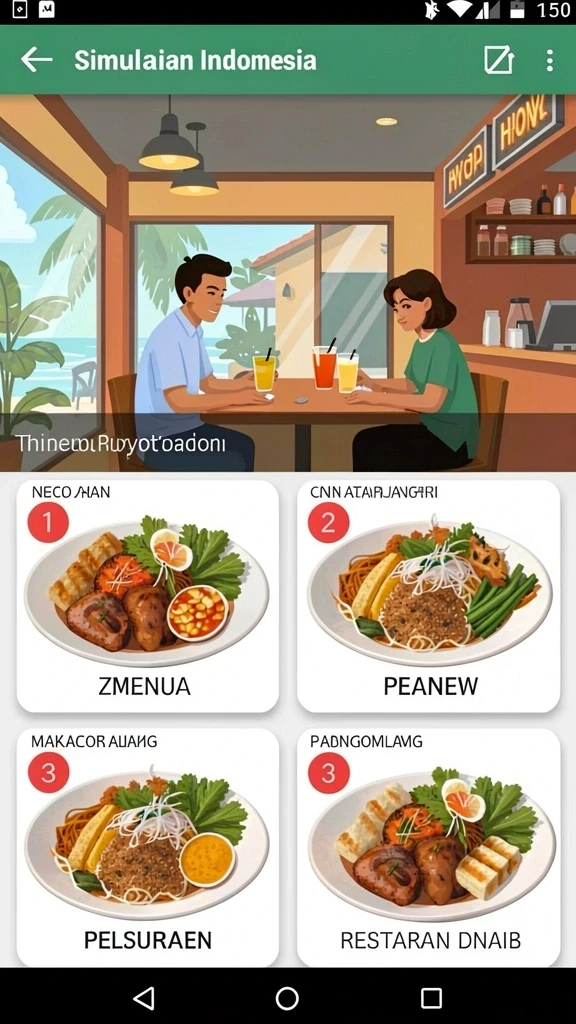576x1024 pixels.
Task: Open the ZMENUA card
Action: [x=148, y=596]
